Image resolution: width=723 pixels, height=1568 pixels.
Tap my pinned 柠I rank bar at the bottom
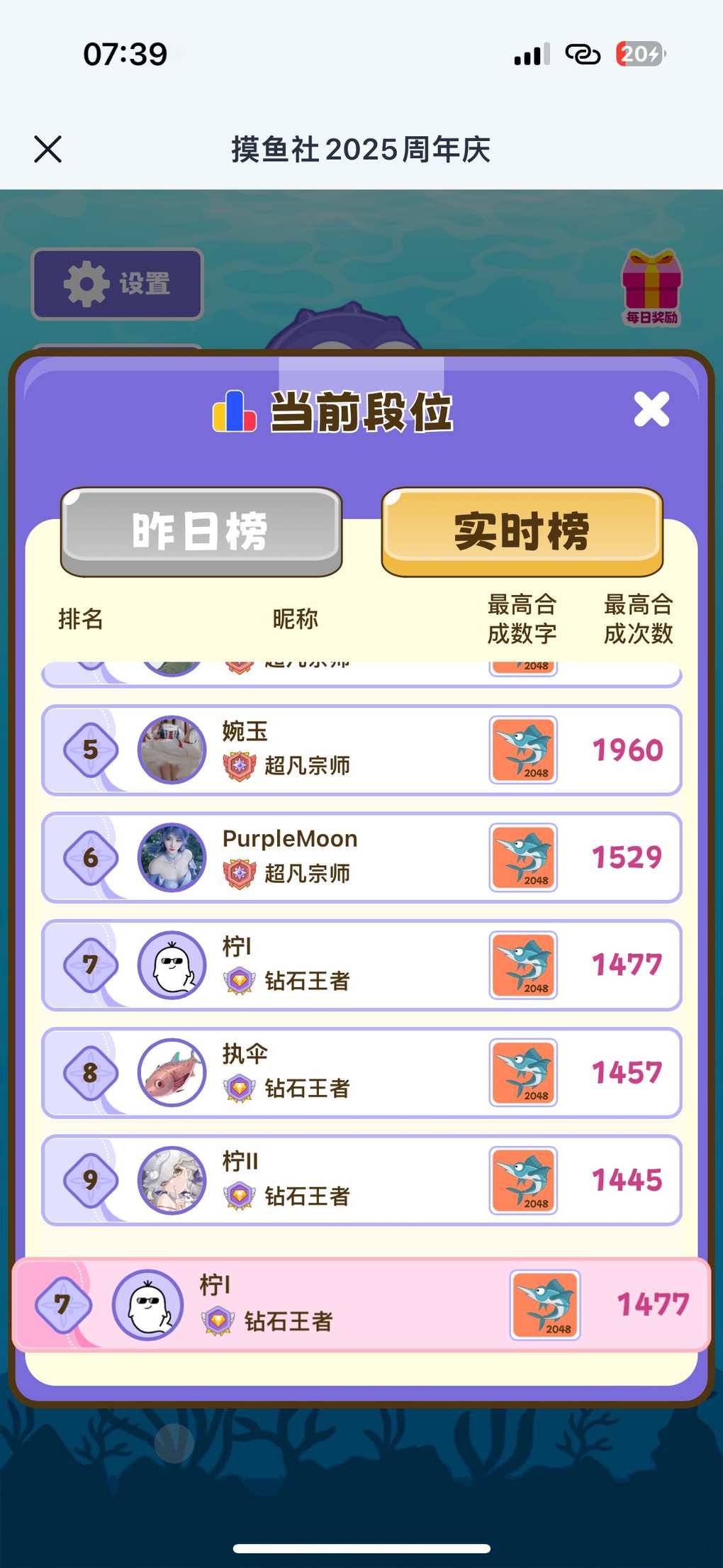click(361, 1303)
